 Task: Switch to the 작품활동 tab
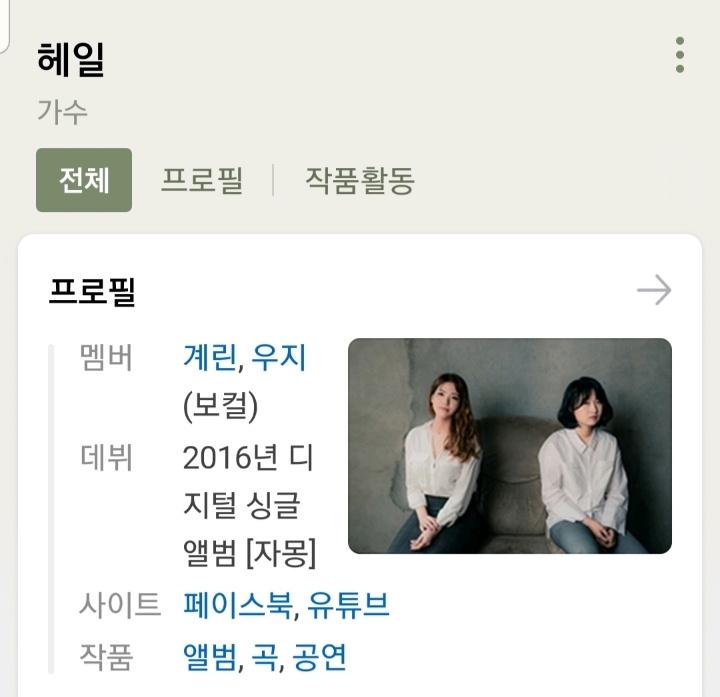coord(359,180)
